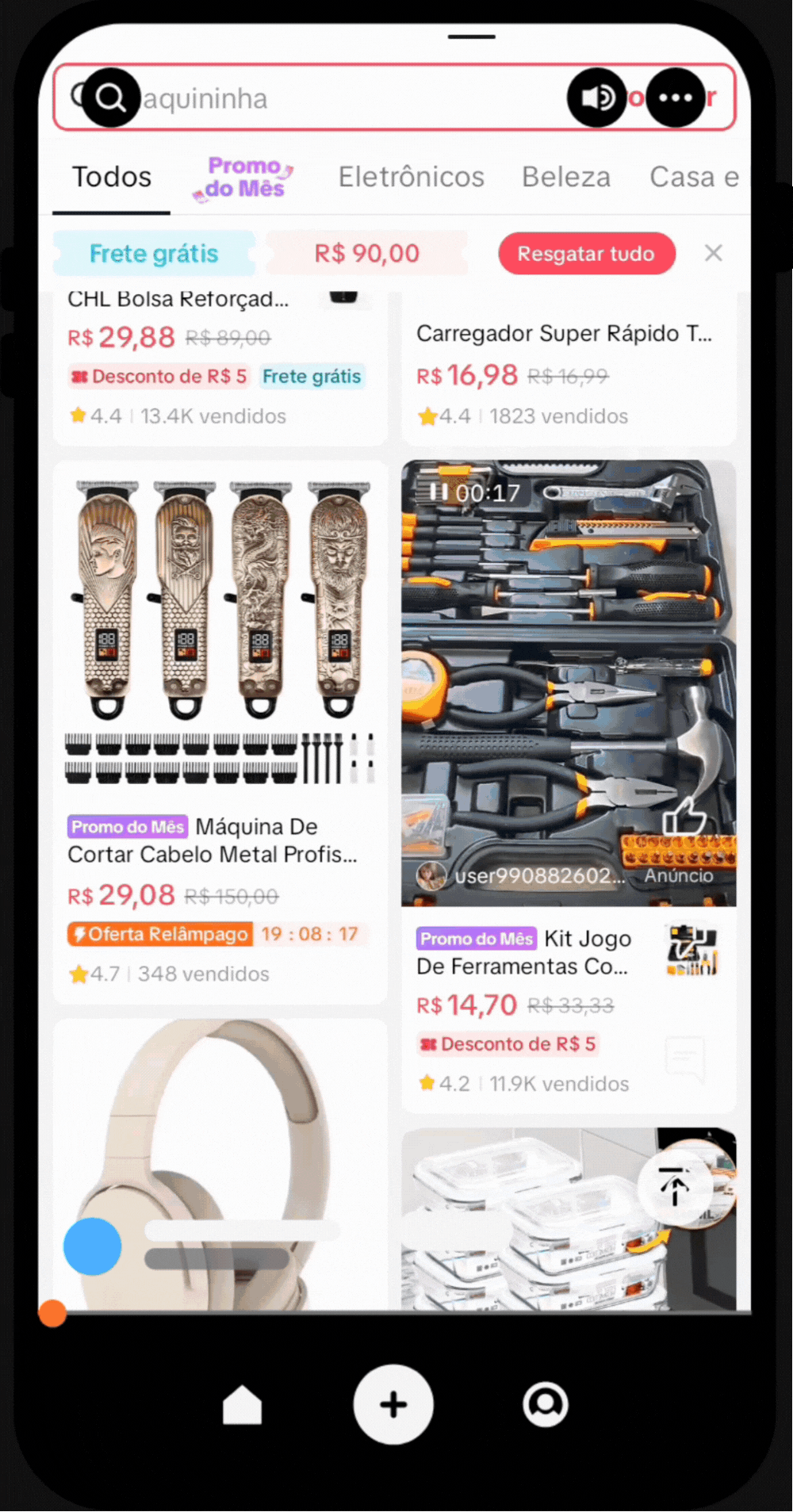The height and width of the screenshot is (1512, 793).
Task: Tap the Resgatar tudo button
Action: click(586, 254)
